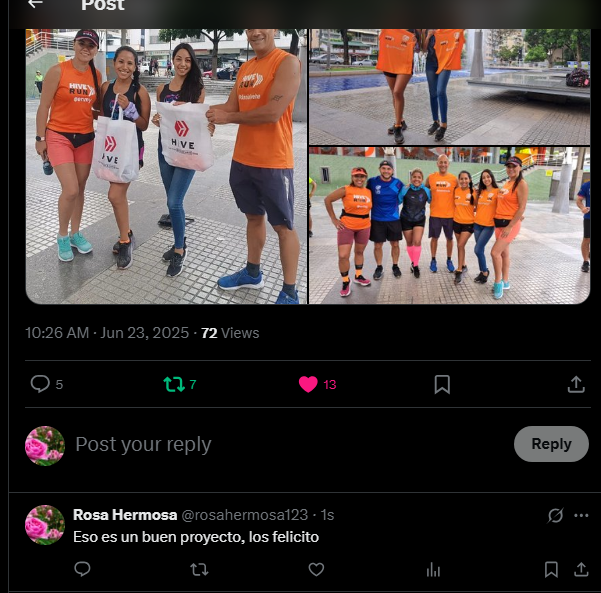The image size is (601, 593).
Task: Unlike the post with 13 likes
Action: (308, 384)
